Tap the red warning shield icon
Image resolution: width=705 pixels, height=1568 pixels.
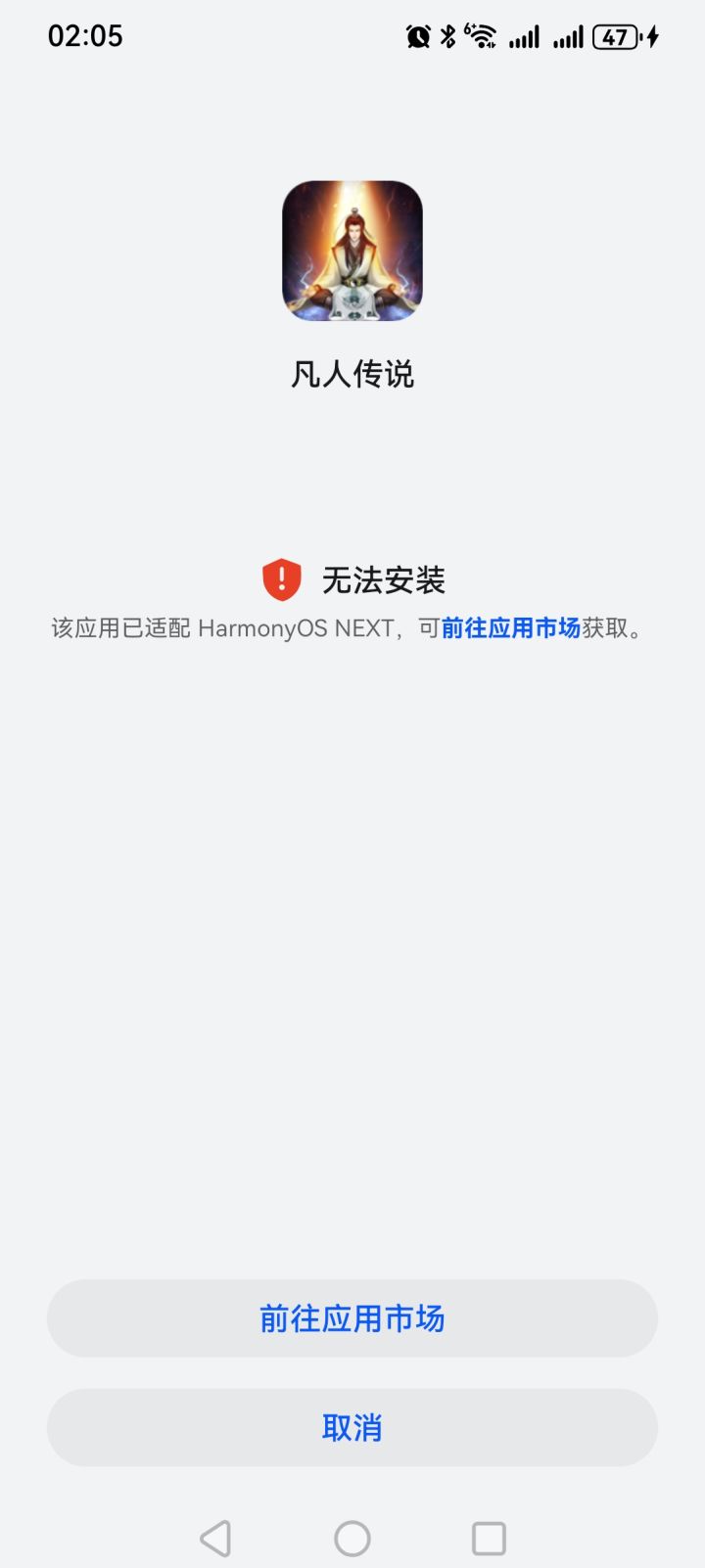[x=280, y=578]
